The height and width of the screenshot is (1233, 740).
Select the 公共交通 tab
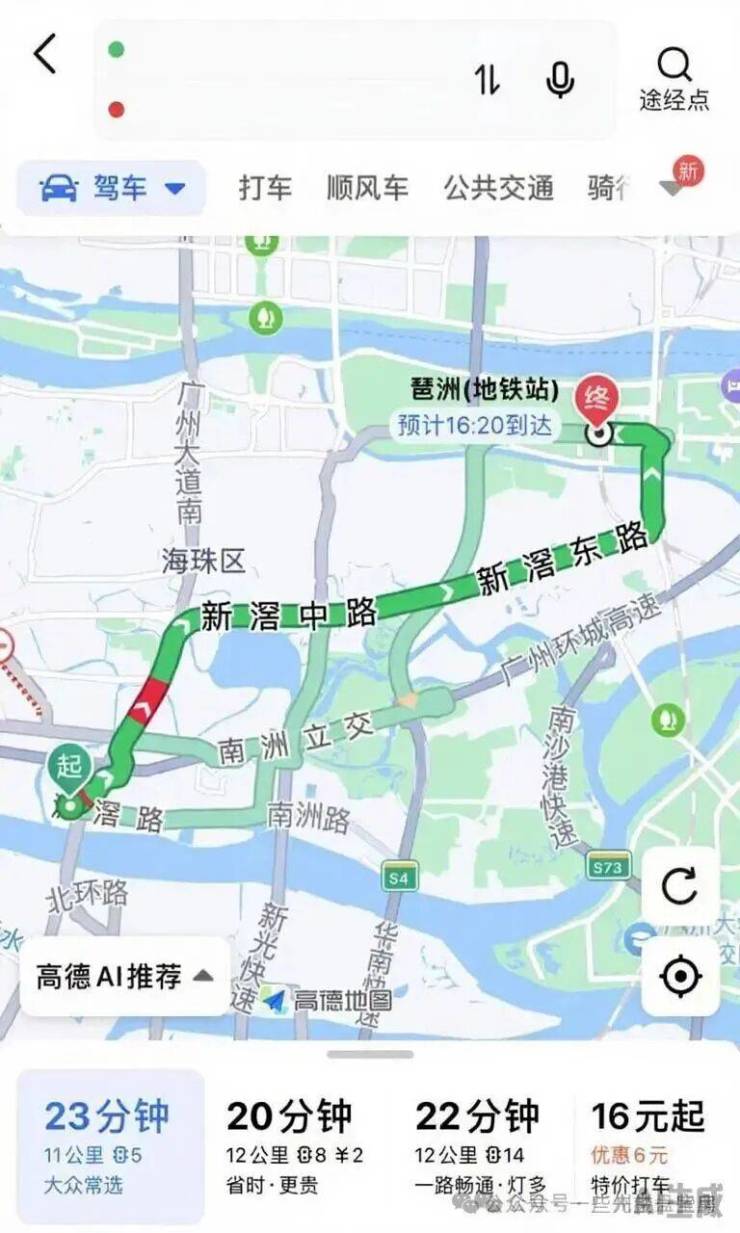click(x=498, y=188)
